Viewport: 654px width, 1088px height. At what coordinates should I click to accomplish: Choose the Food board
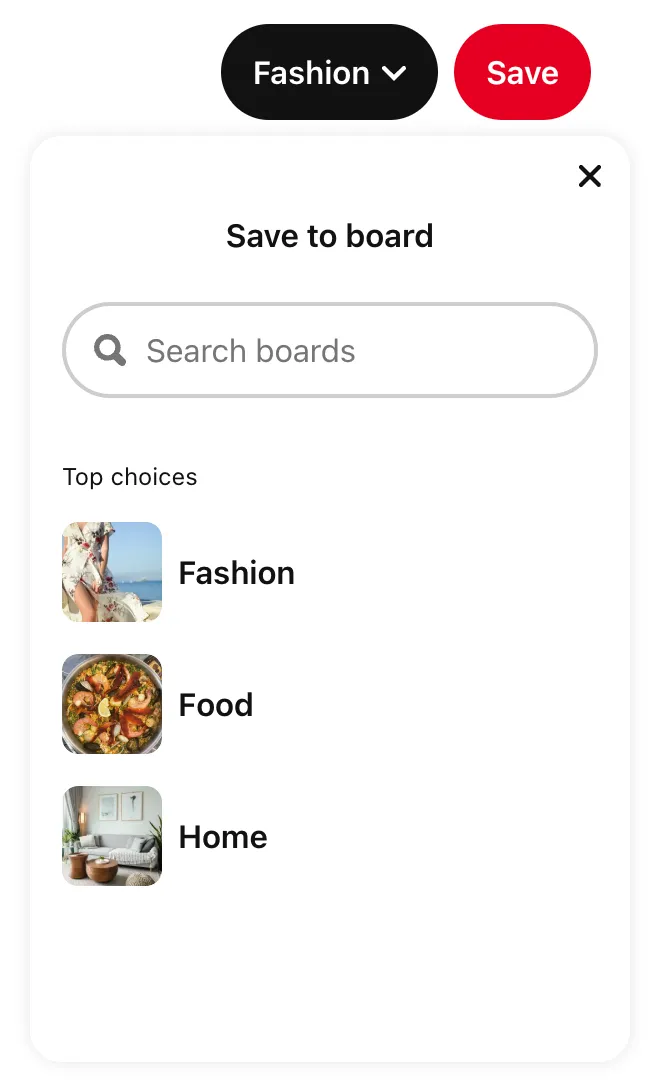click(215, 705)
